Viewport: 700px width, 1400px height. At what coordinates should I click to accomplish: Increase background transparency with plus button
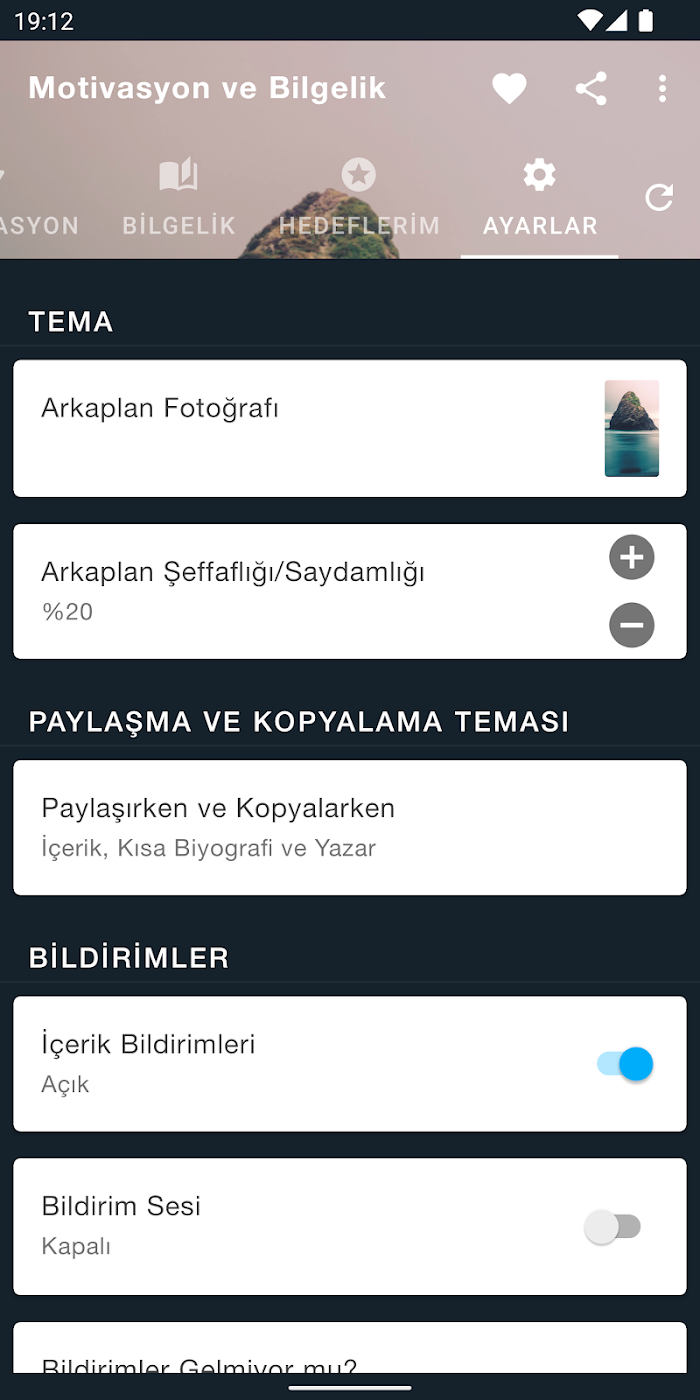pos(632,557)
